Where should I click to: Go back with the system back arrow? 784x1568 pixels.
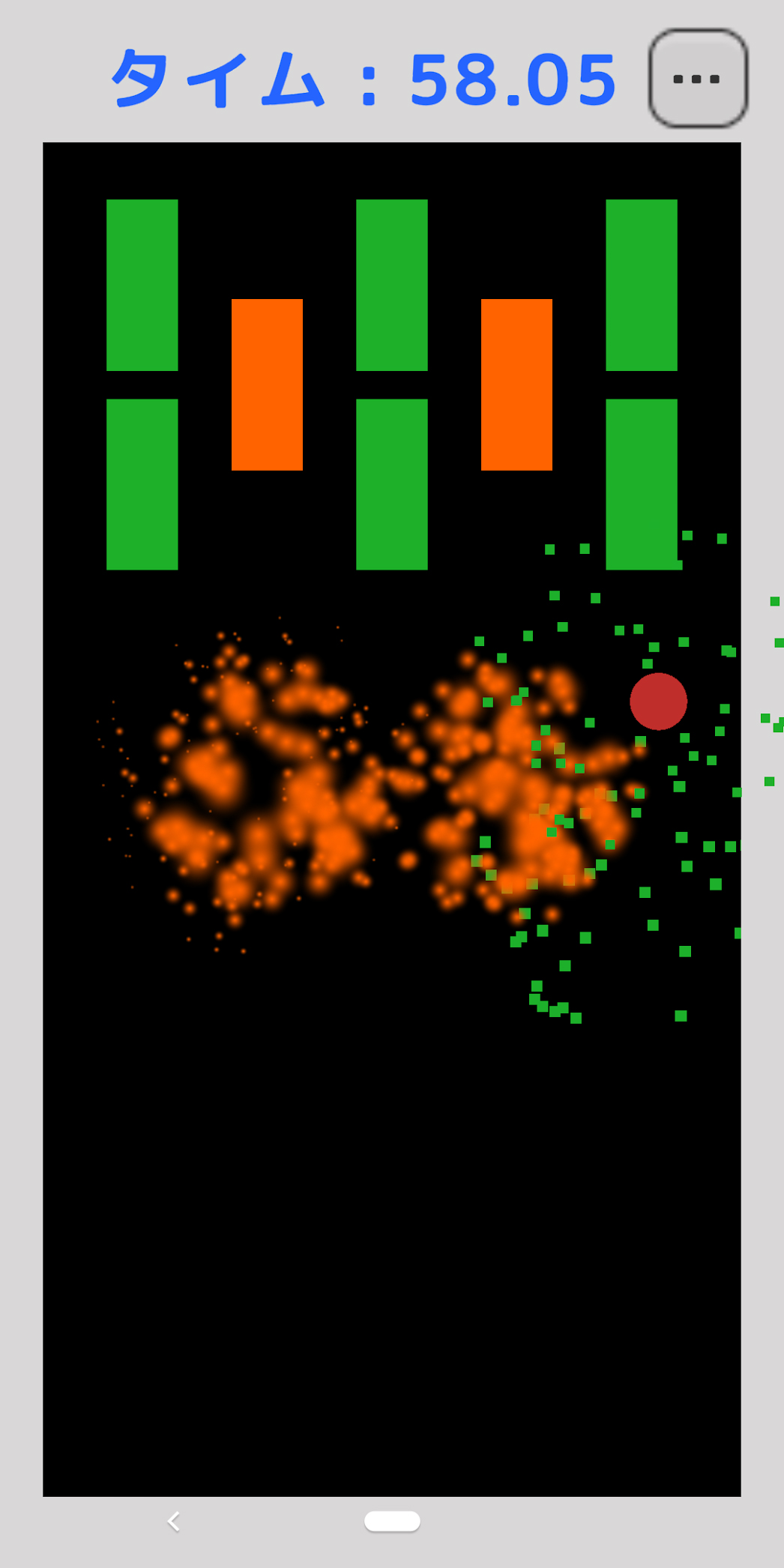(x=174, y=1522)
